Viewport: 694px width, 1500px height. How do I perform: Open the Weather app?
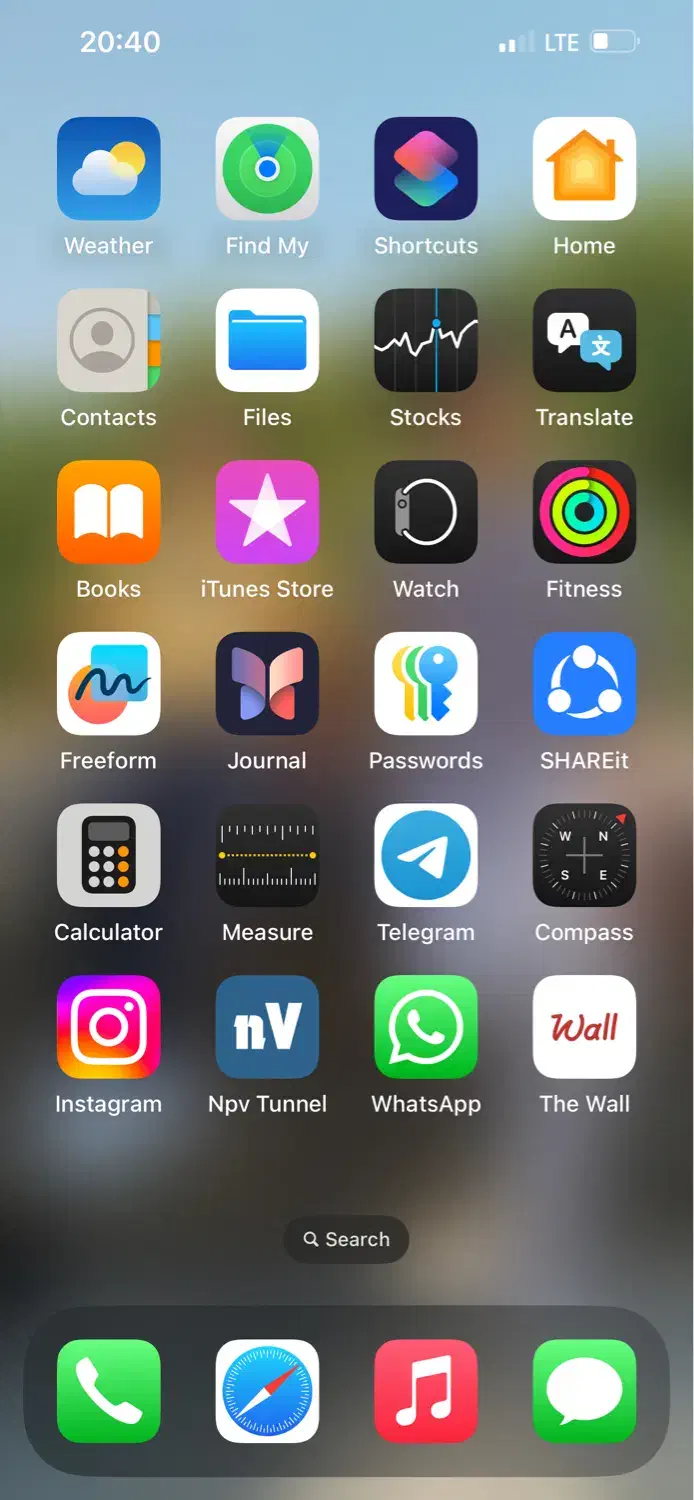tap(108, 169)
